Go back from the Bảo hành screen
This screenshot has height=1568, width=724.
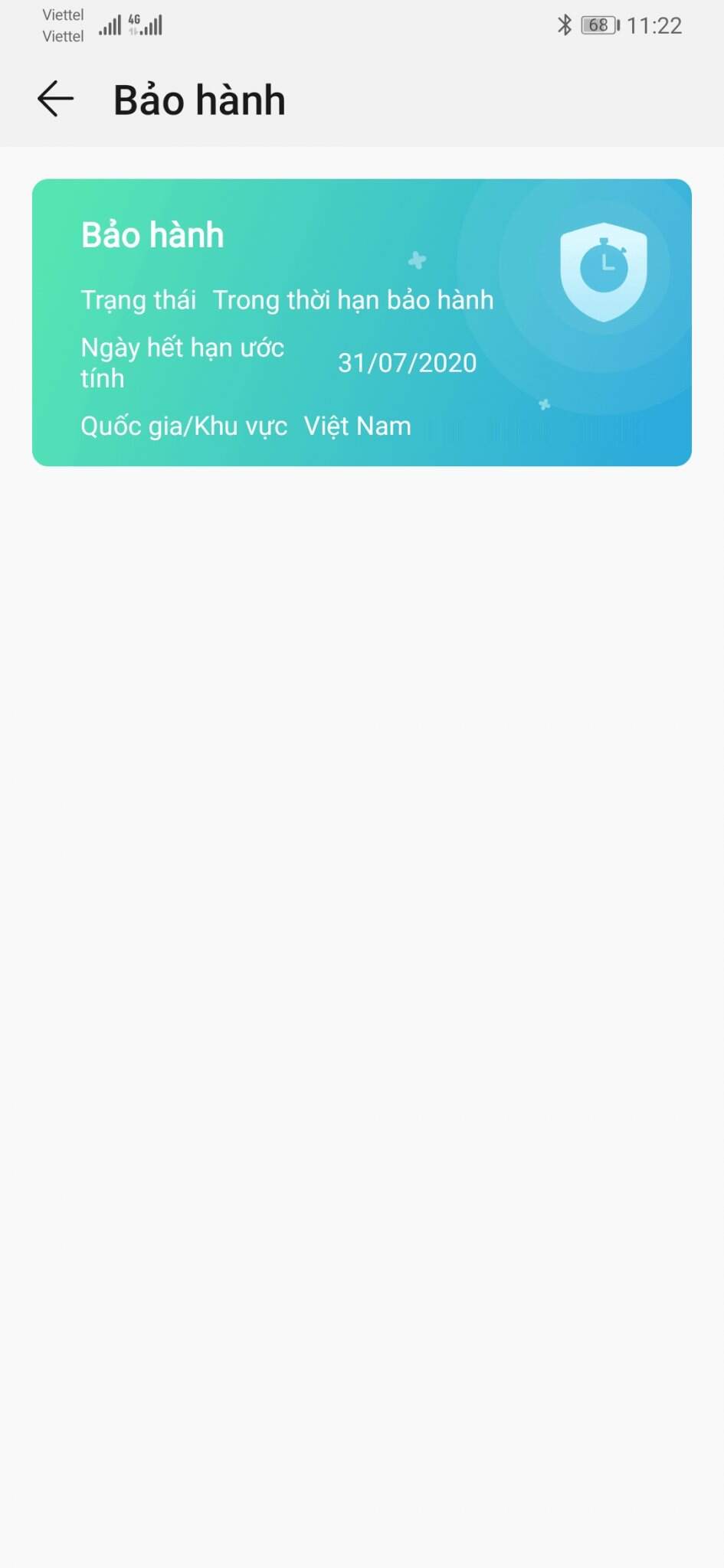point(55,100)
